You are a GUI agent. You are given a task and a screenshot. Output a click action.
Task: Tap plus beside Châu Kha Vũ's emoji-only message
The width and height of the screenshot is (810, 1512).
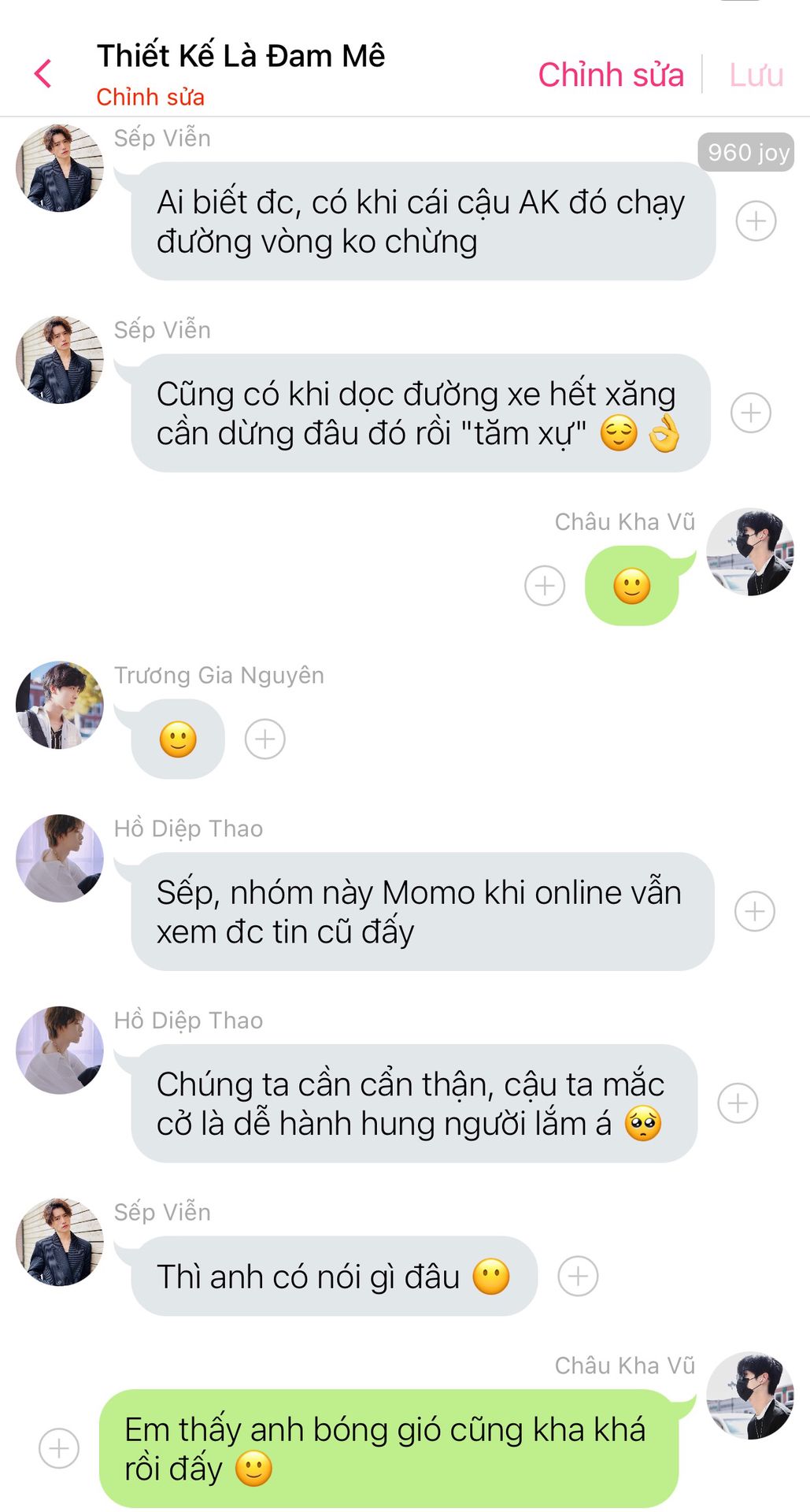545,586
